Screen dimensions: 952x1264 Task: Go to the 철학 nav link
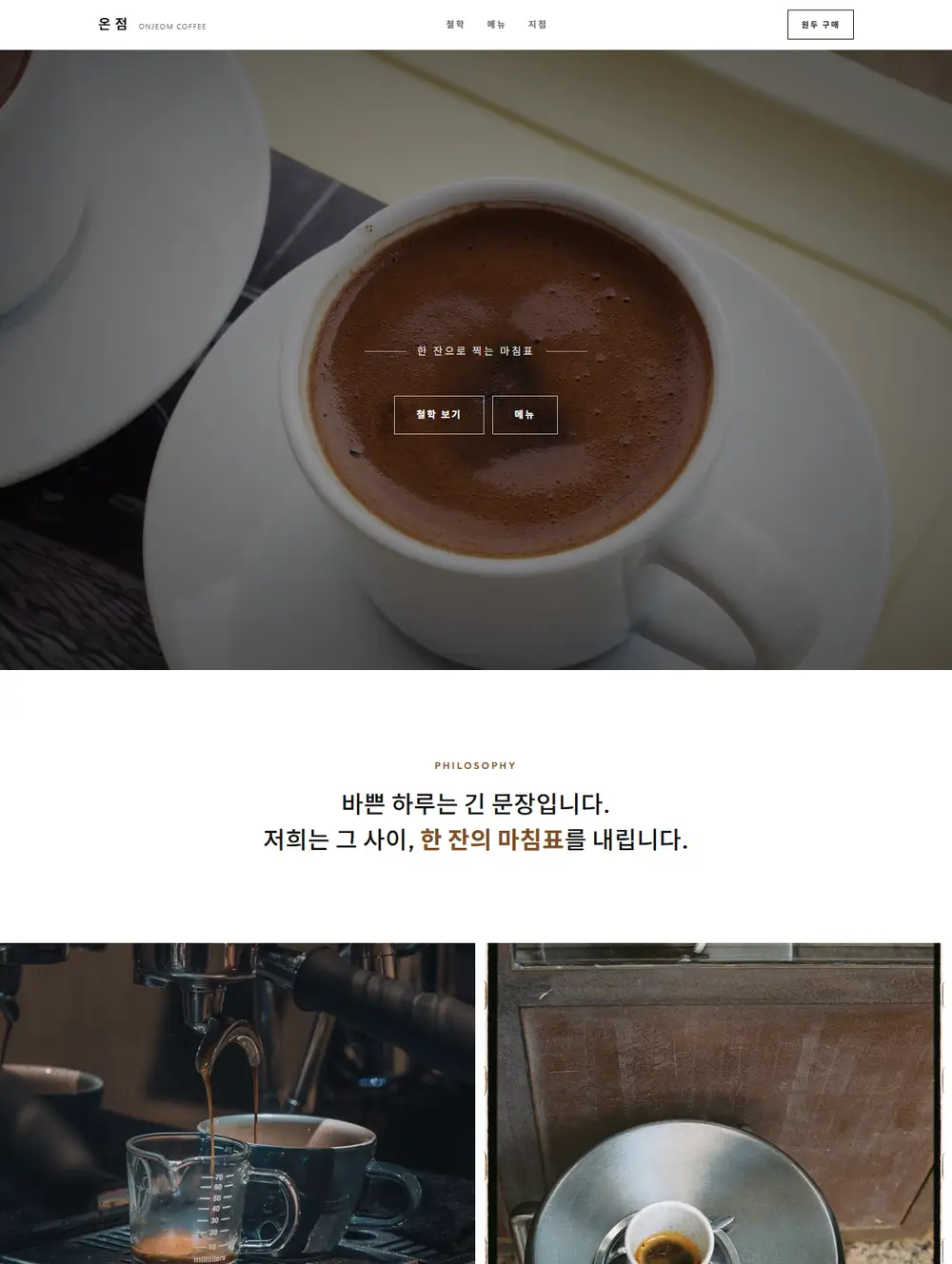tap(455, 25)
